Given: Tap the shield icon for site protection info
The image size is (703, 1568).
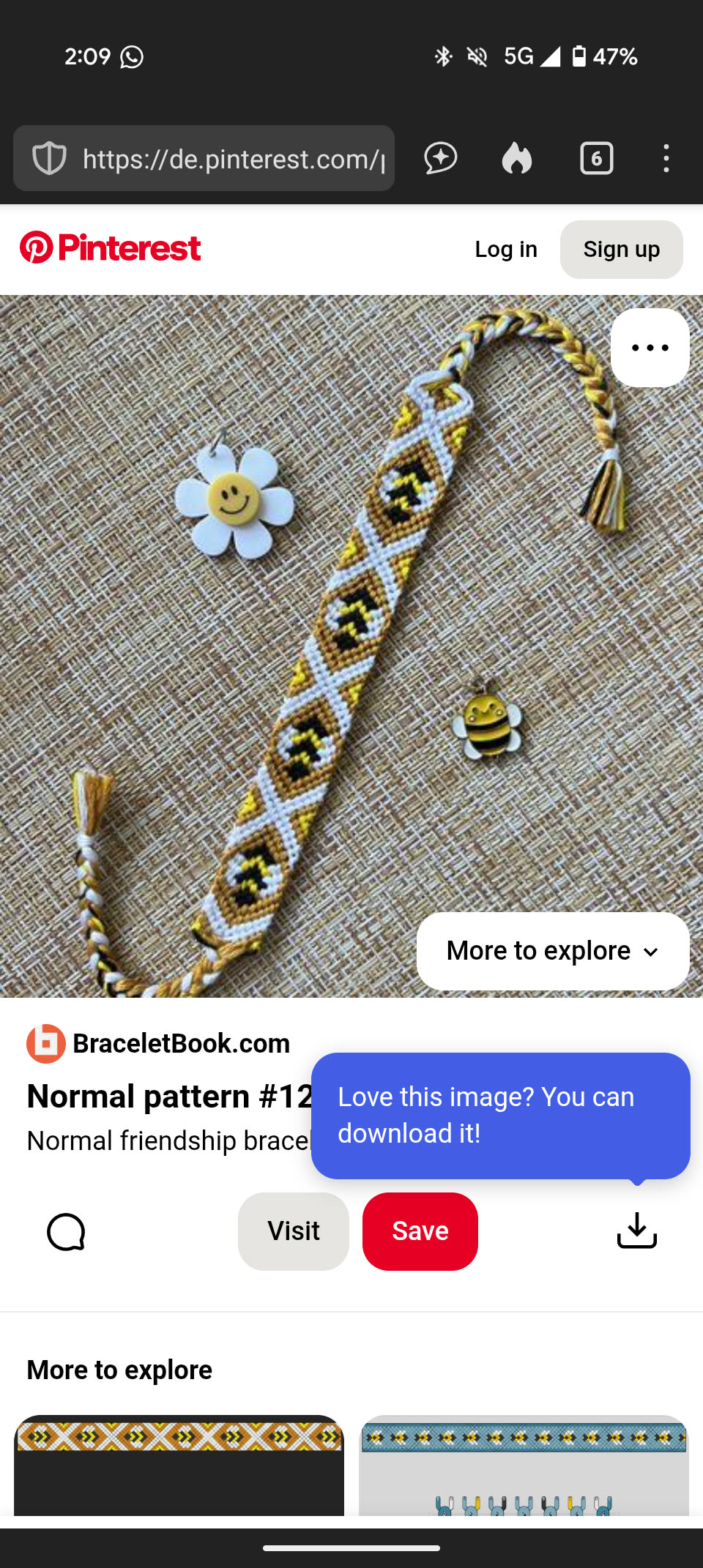Looking at the screenshot, I should point(49,159).
